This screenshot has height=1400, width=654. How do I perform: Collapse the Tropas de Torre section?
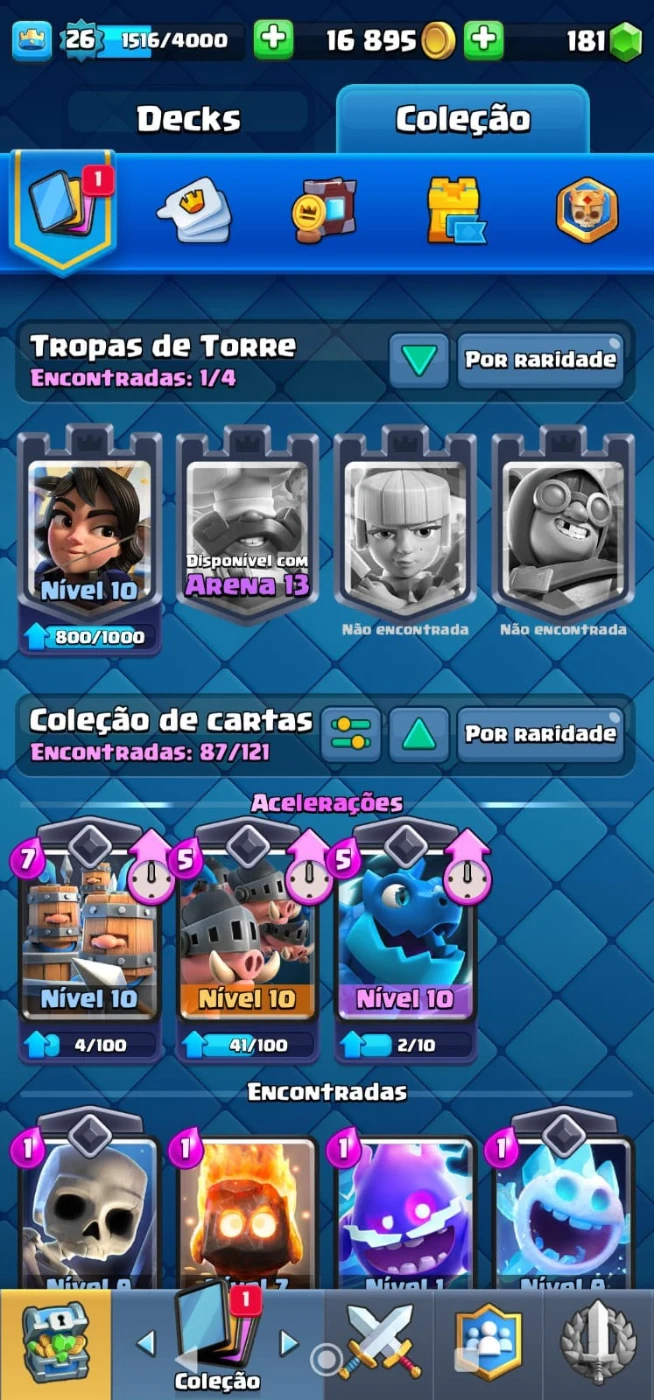[418, 360]
